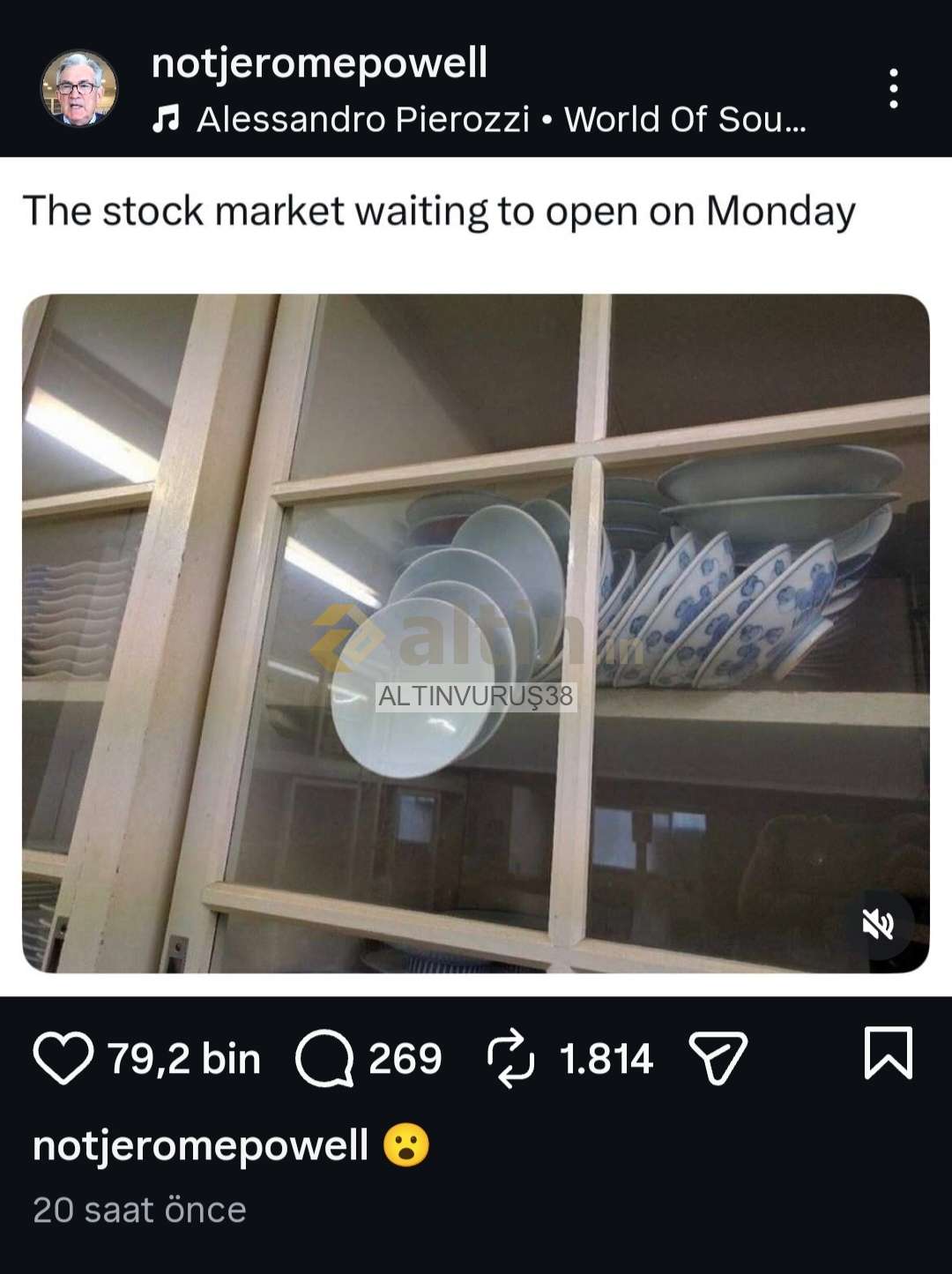Open notjeromepowell from the caption
952x1274 pixels.
(x=200, y=1145)
